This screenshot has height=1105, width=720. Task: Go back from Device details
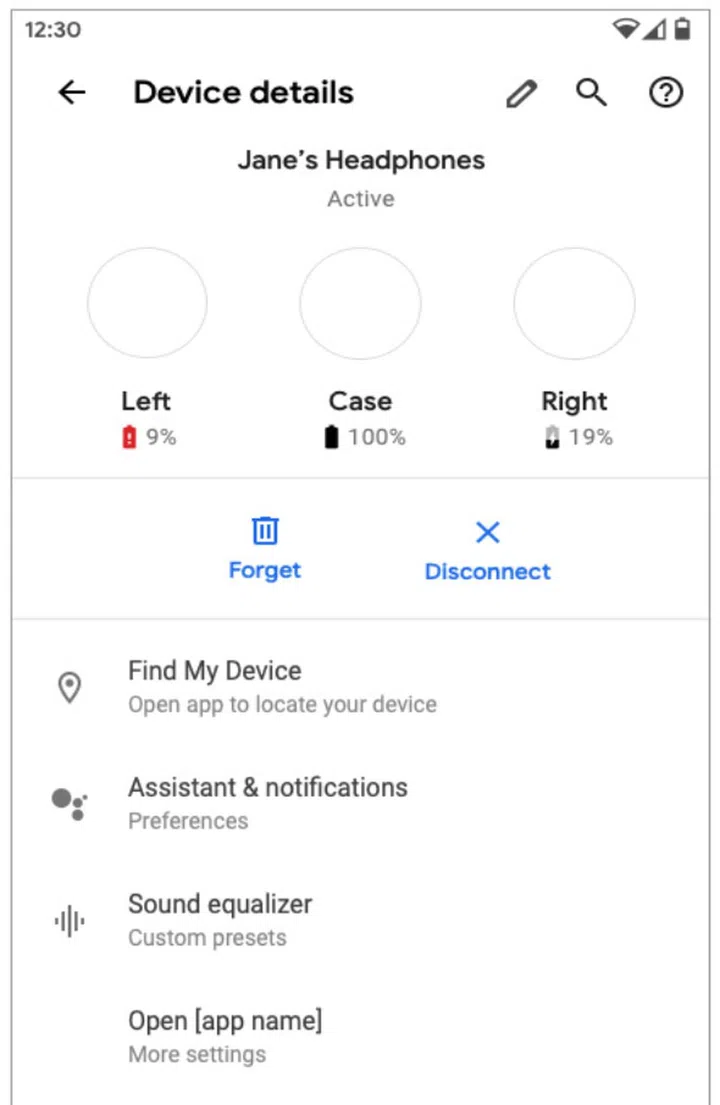tap(72, 93)
